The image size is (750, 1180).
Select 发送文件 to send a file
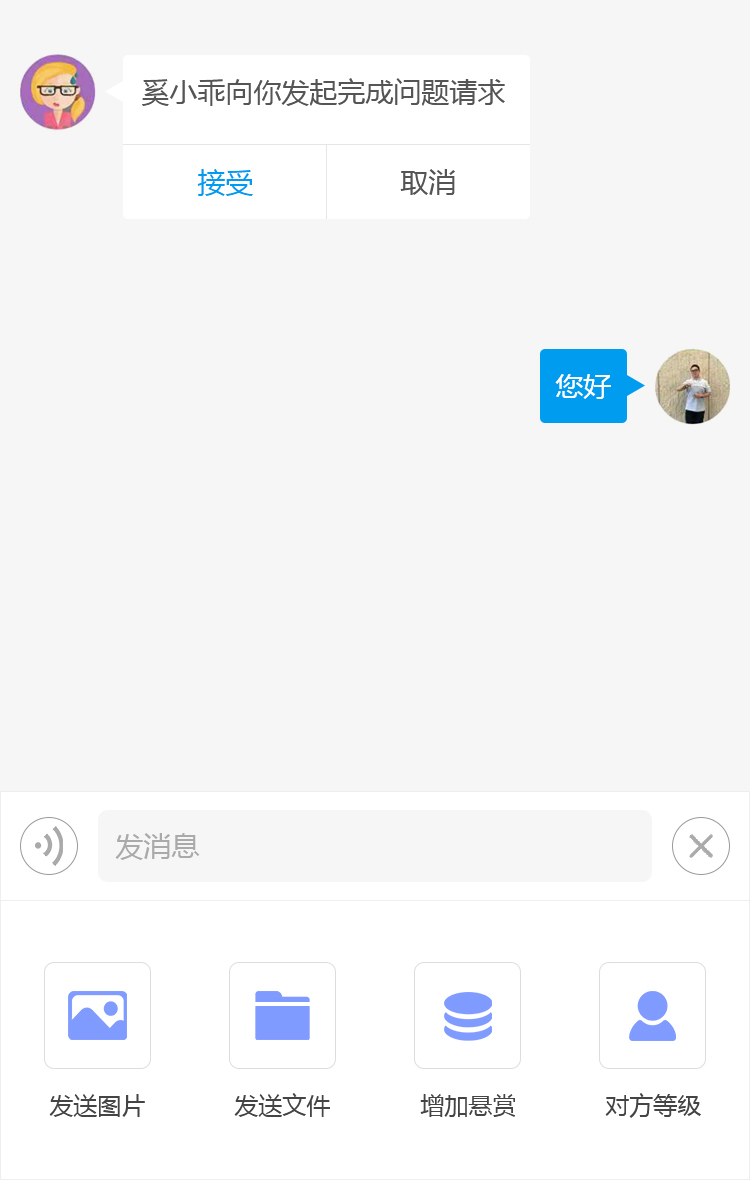(282, 1016)
